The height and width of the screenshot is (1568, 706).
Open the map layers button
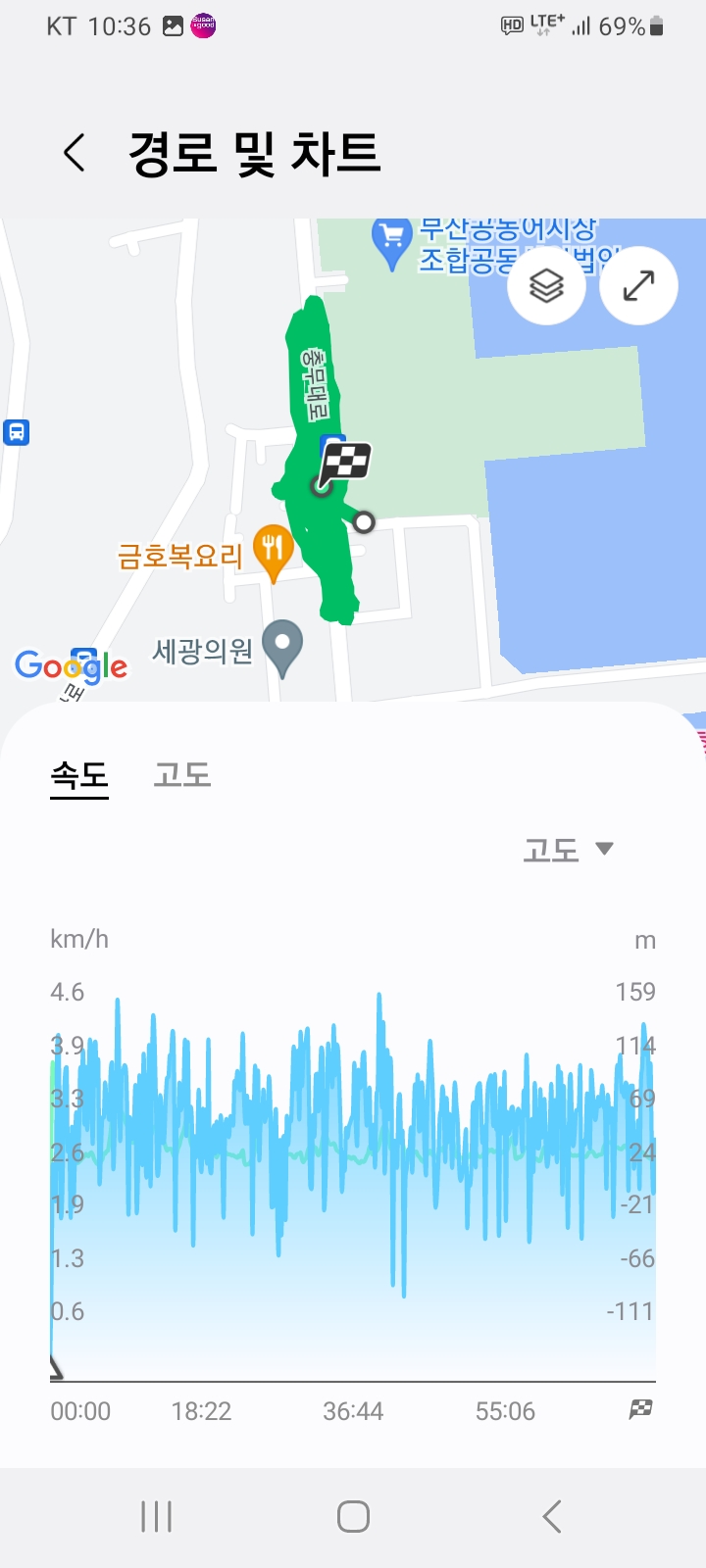(546, 286)
